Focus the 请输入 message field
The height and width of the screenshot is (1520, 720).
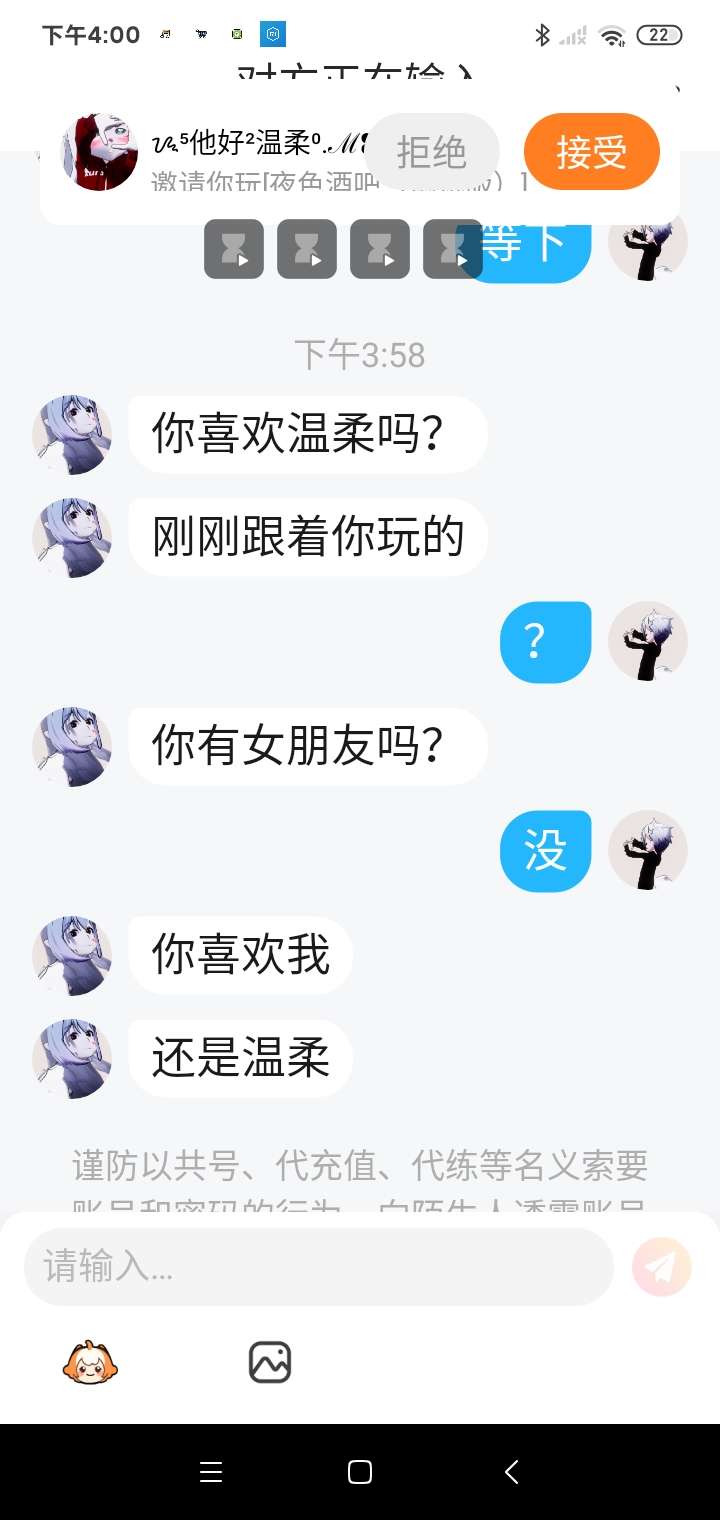pyautogui.click(x=318, y=1266)
